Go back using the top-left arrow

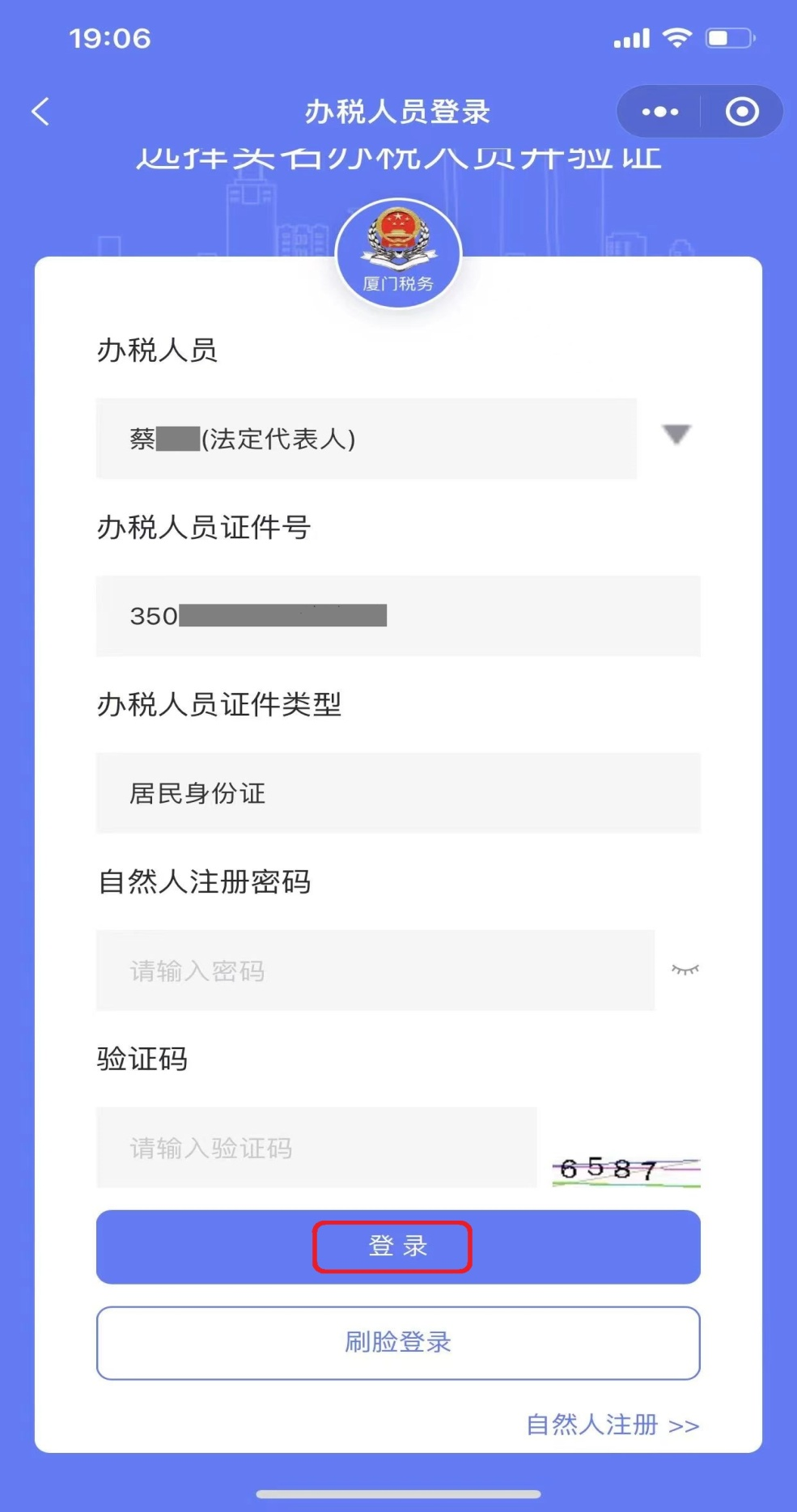(x=40, y=112)
